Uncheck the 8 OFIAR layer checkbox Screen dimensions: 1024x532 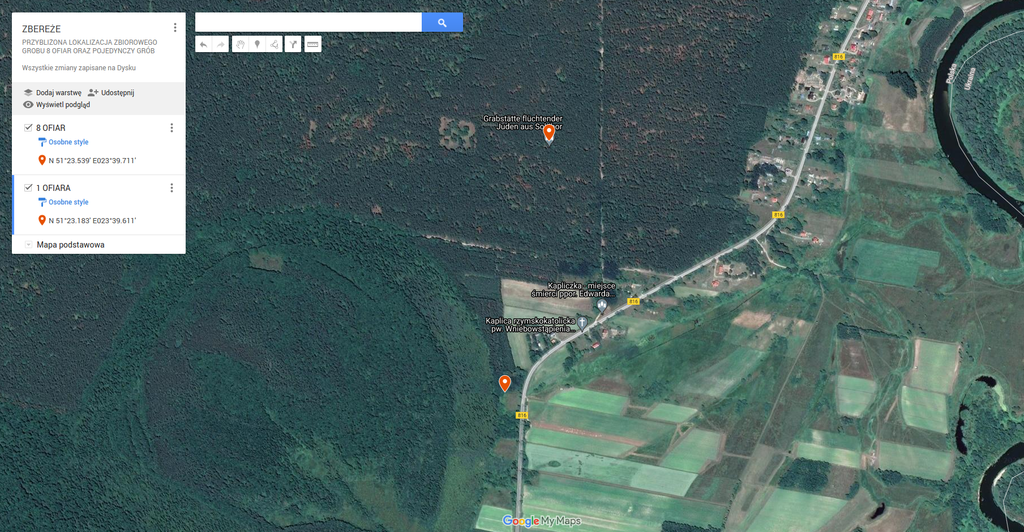click(x=28, y=127)
